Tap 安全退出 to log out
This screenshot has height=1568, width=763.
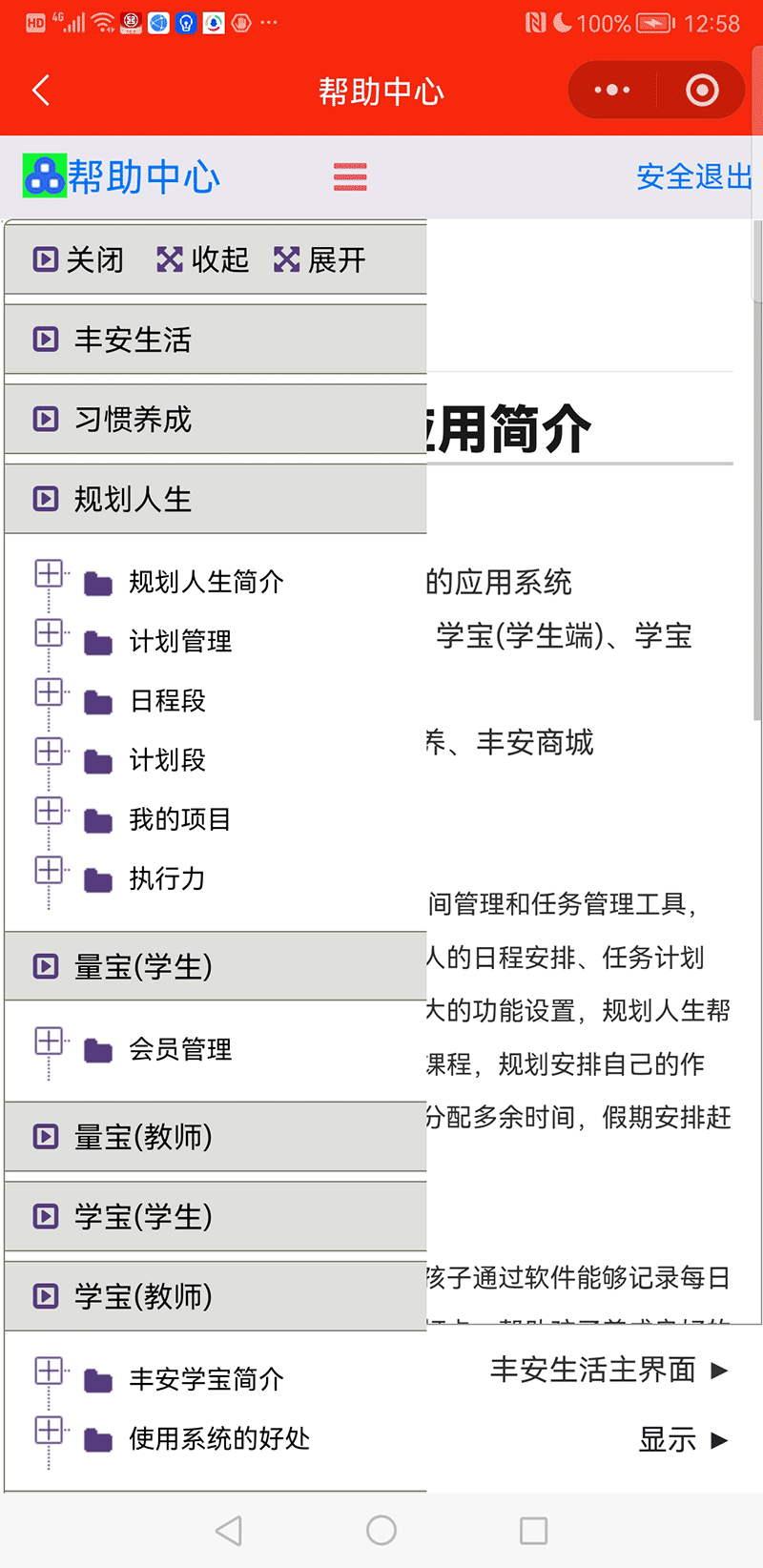pyautogui.click(x=693, y=177)
